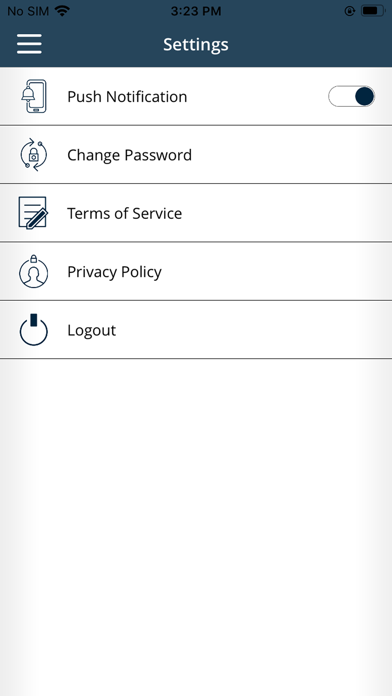Open the Privacy Policy row
This screenshot has height=696, width=392.
196,272
